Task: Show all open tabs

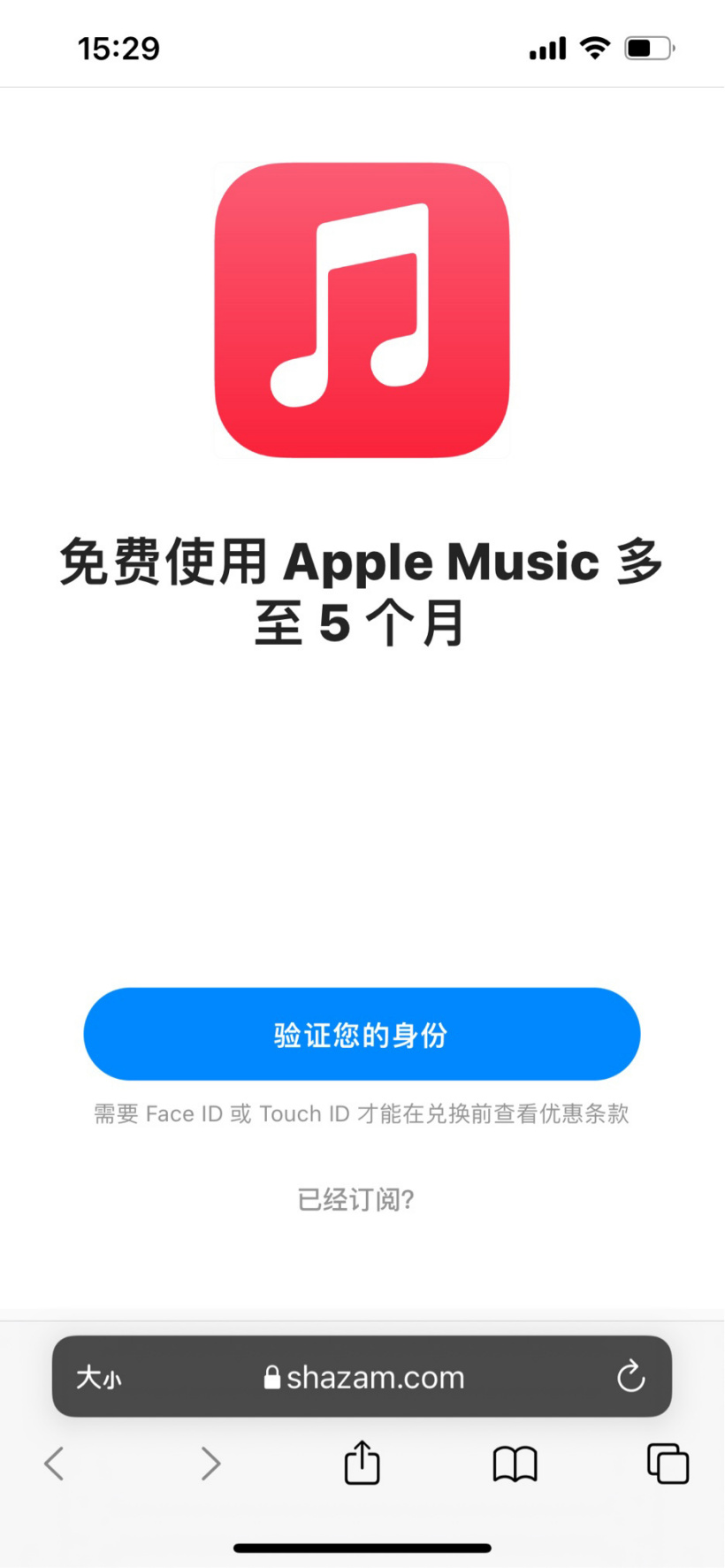Action: click(x=668, y=1463)
